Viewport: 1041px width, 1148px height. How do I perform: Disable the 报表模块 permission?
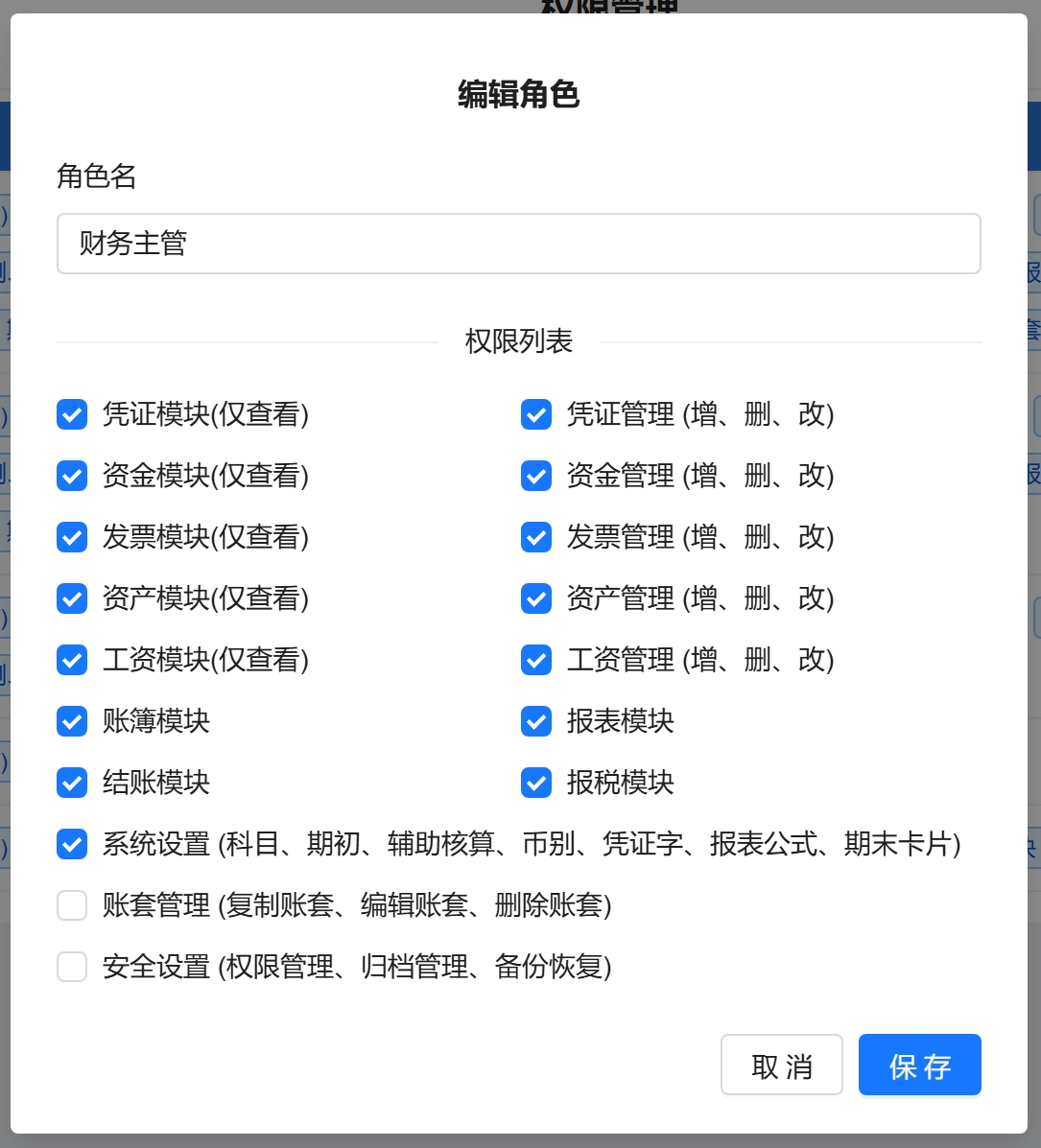click(x=536, y=721)
